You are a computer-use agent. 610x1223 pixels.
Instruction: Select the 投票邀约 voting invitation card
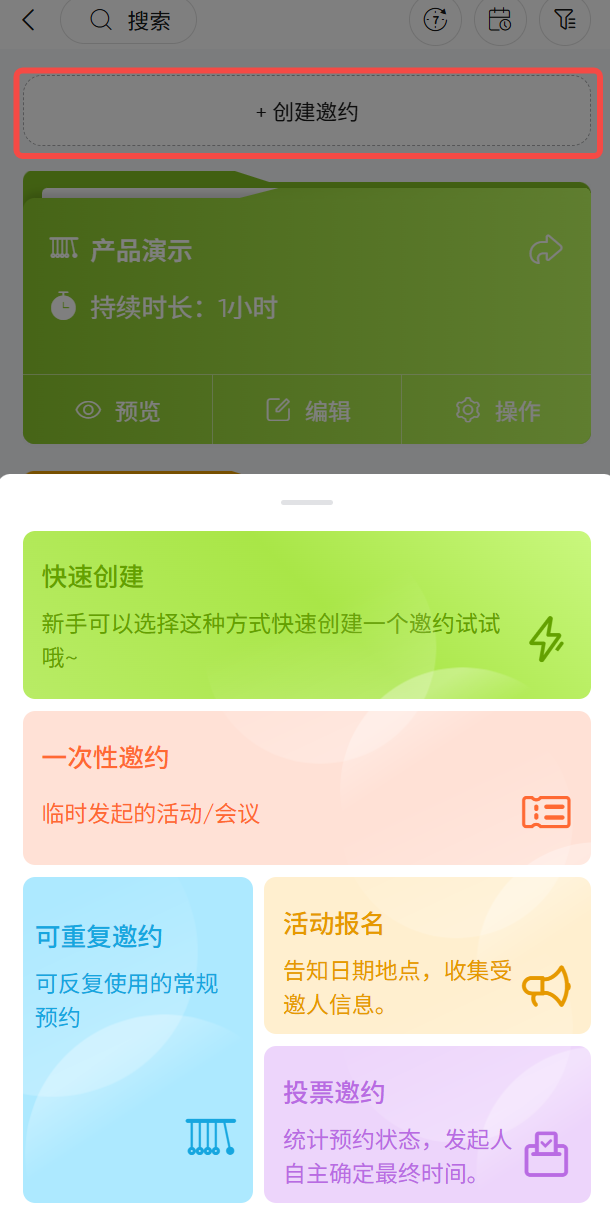pyautogui.click(x=427, y=1124)
